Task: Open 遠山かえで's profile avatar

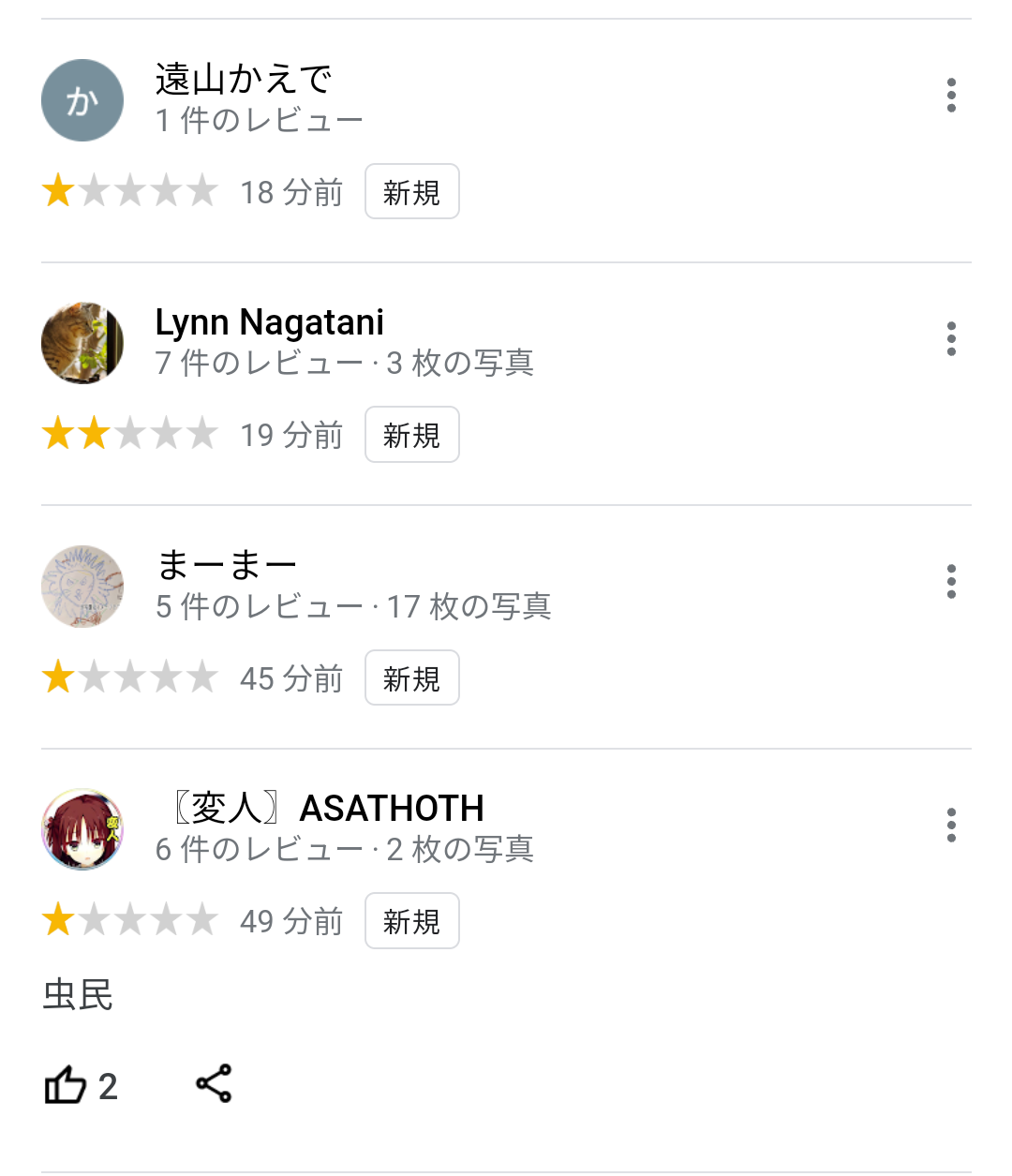Action: click(82, 100)
